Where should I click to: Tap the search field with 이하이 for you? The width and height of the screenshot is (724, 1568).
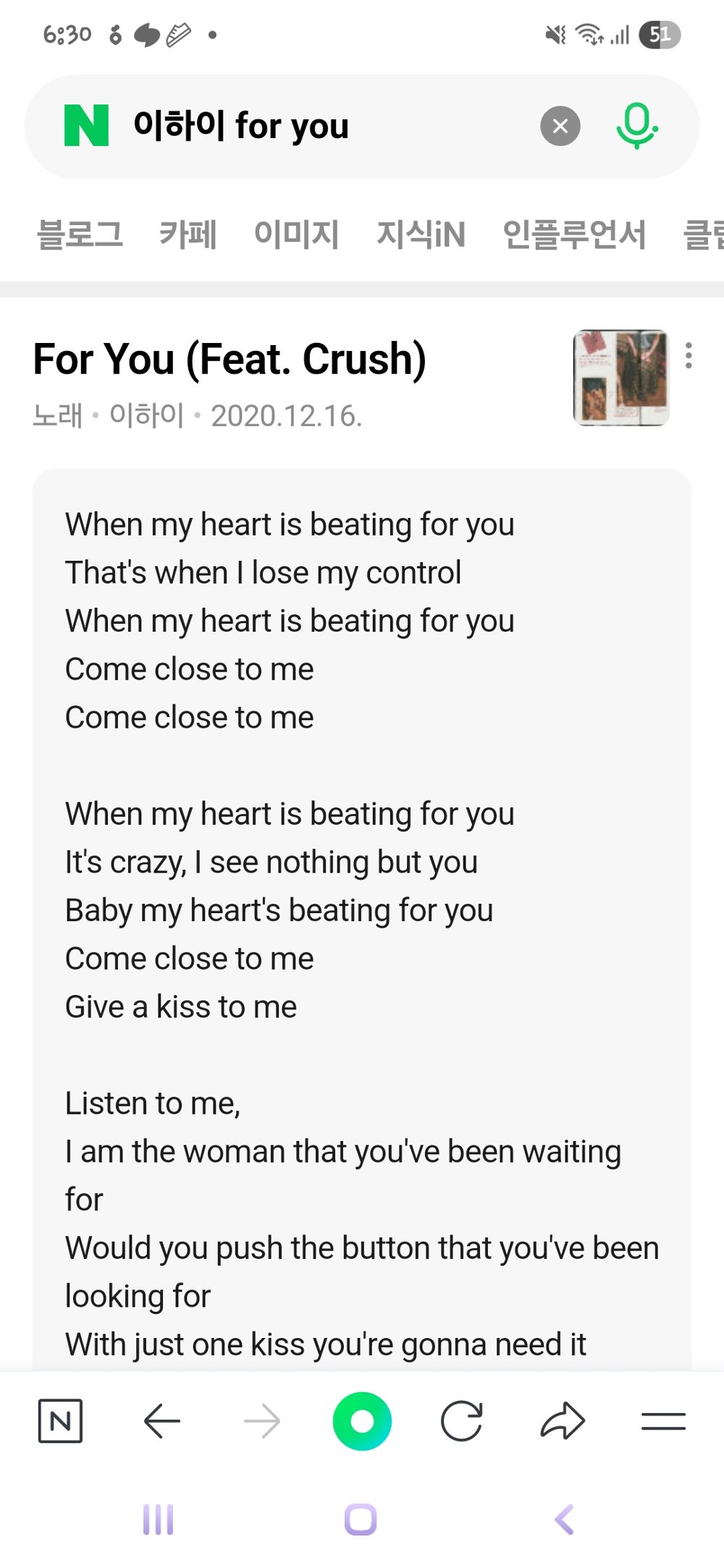[319, 127]
